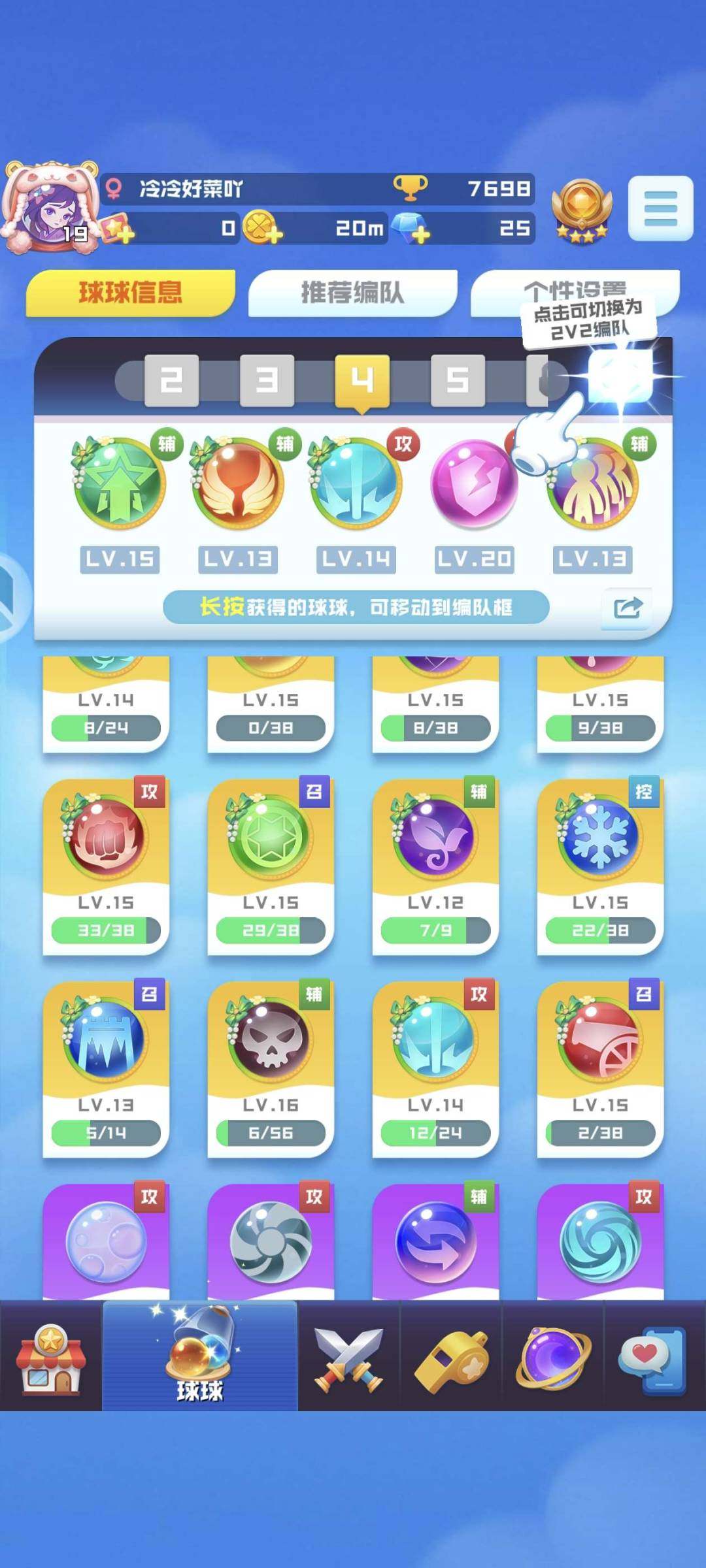Share the current team lineup
This screenshot has height=1568, width=706.
pyautogui.click(x=627, y=608)
